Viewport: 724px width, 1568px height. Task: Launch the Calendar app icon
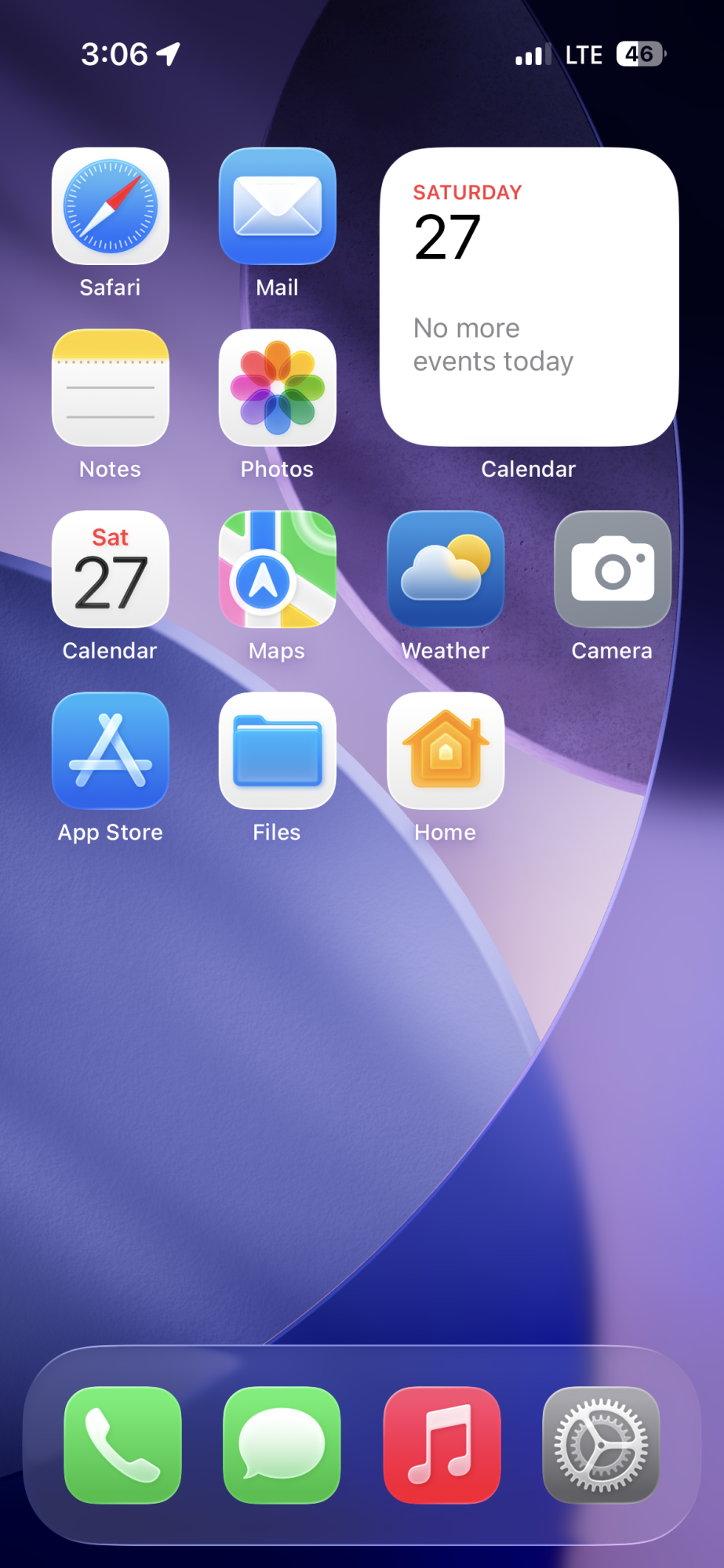pos(111,570)
